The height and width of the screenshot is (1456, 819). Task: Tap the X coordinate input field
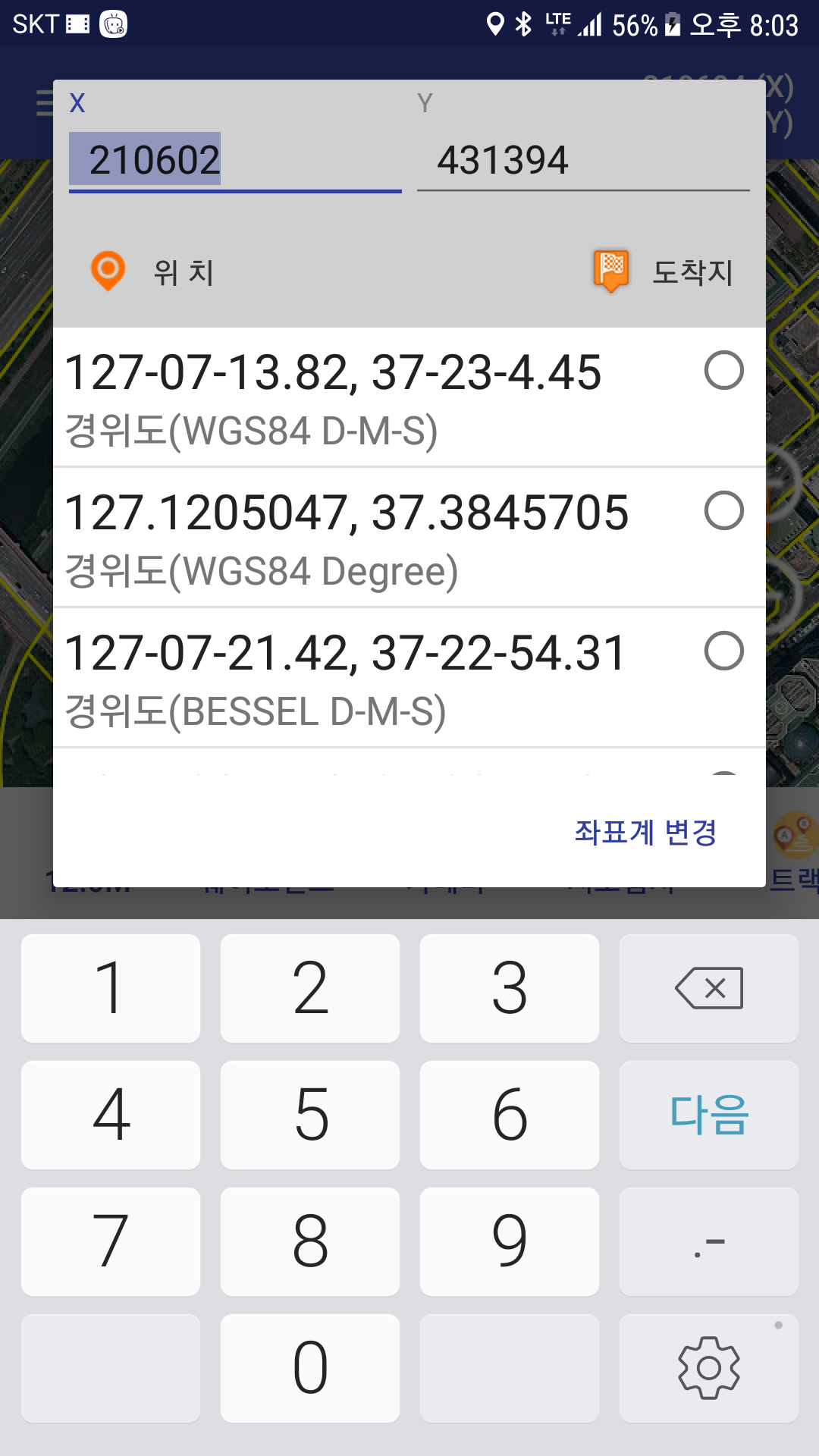(235, 161)
